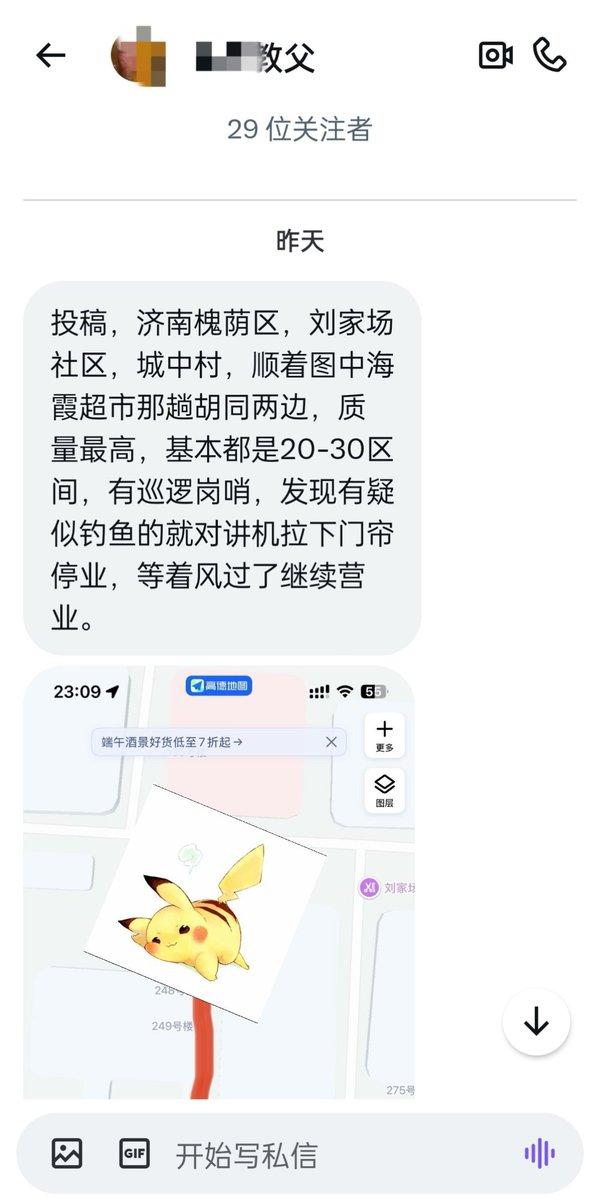Go back from this conversation
Image resolution: width=604 pixels, height=1200 pixels.
[50, 55]
